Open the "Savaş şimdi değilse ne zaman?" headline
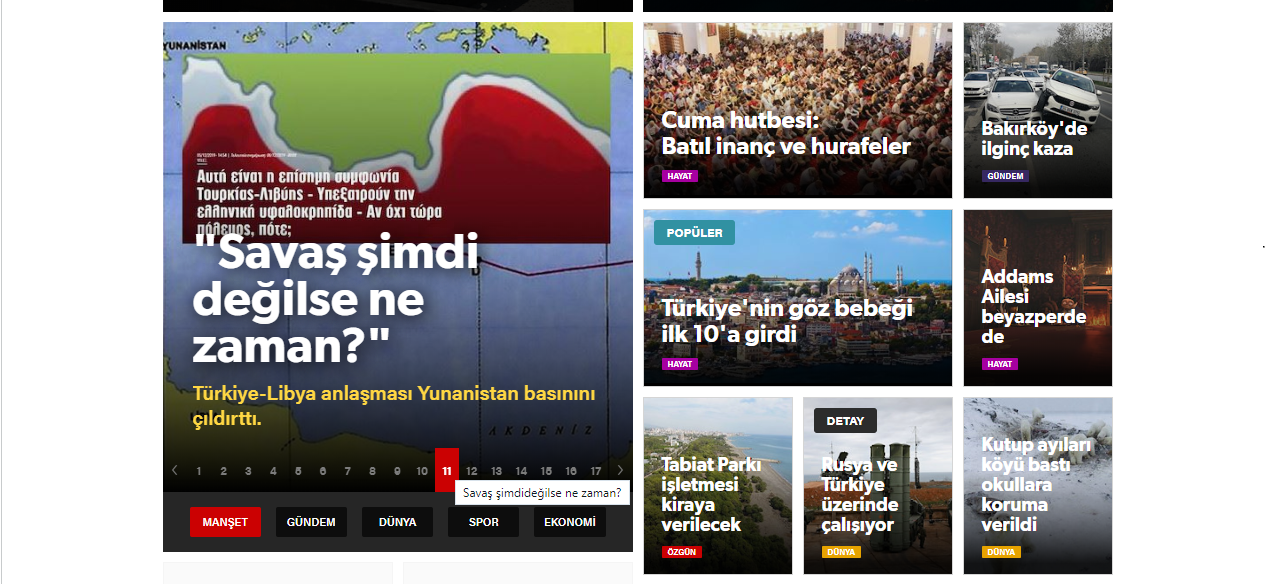Image resolution: width=1272 pixels, height=584 pixels. (335, 300)
